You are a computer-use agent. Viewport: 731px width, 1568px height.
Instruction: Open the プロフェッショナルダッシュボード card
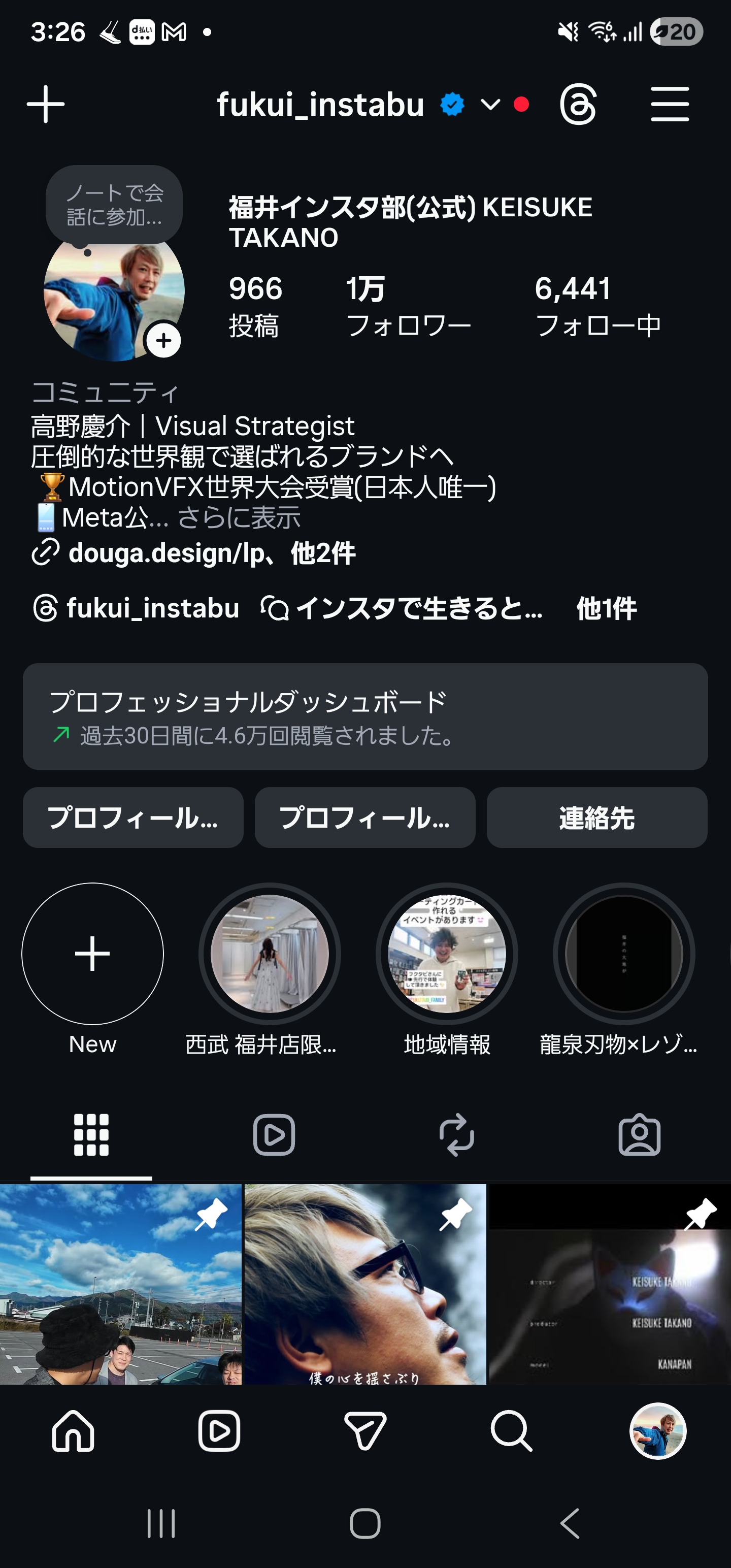click(x=365, y=716)
